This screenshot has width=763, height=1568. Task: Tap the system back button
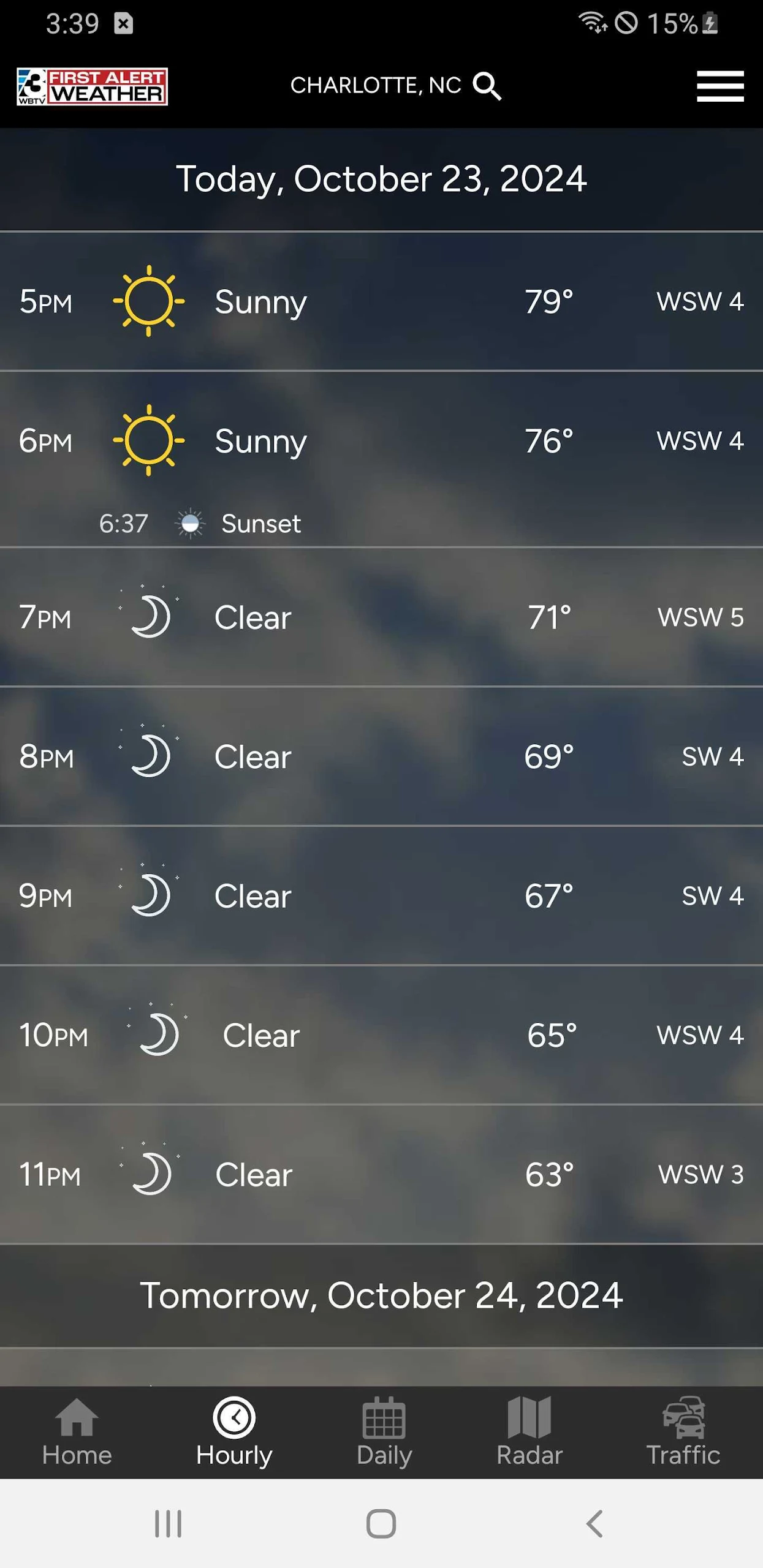[x=594, y=1523]
